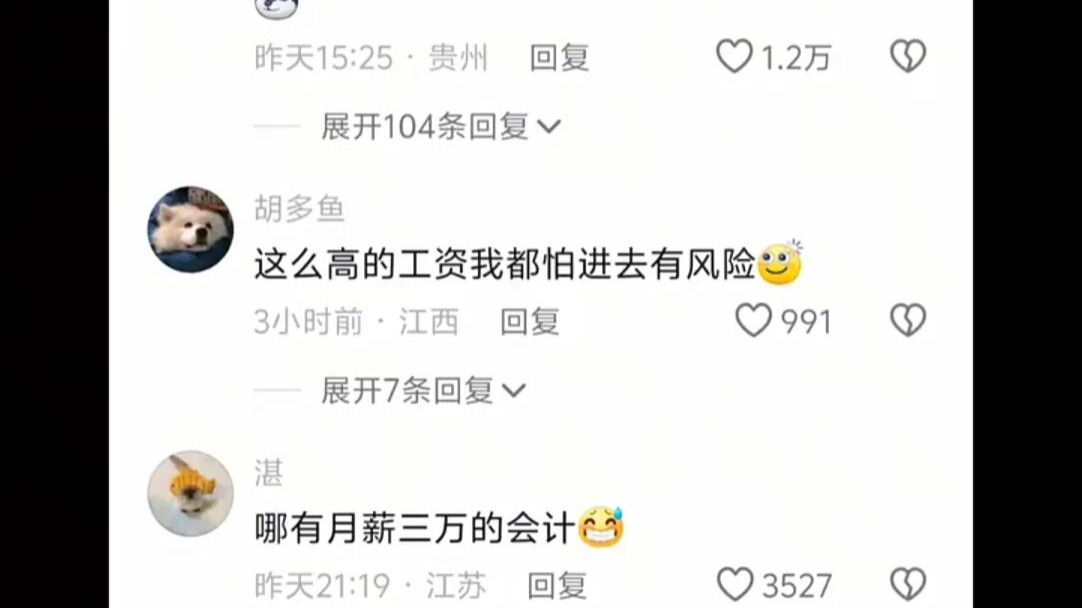
Task: Like the comment with 1.2万 likes
Action: pyautogui.click(x=734, y=57)
